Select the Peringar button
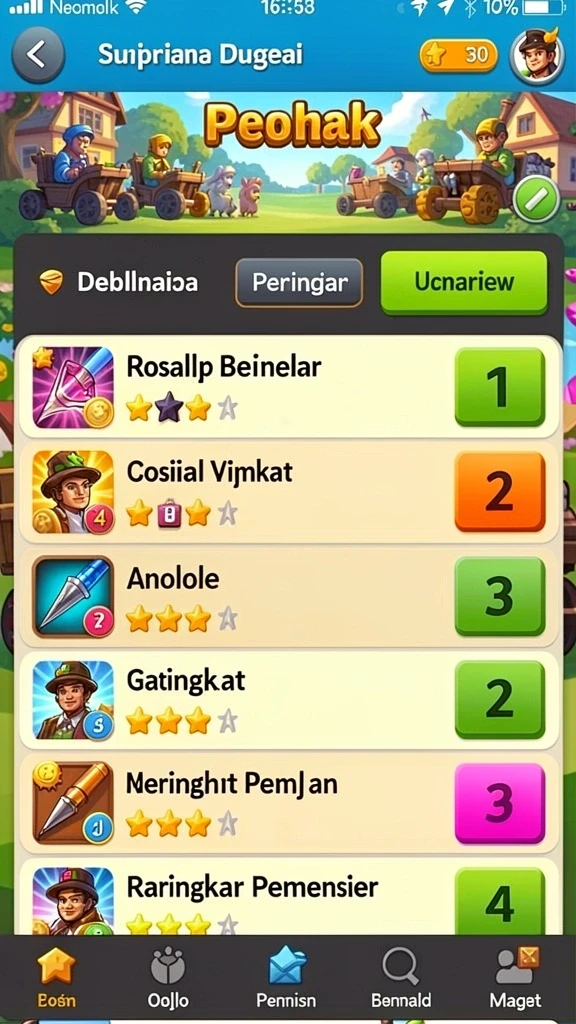The height and width of the screenshot is (1024, 576). coord(299,282)
